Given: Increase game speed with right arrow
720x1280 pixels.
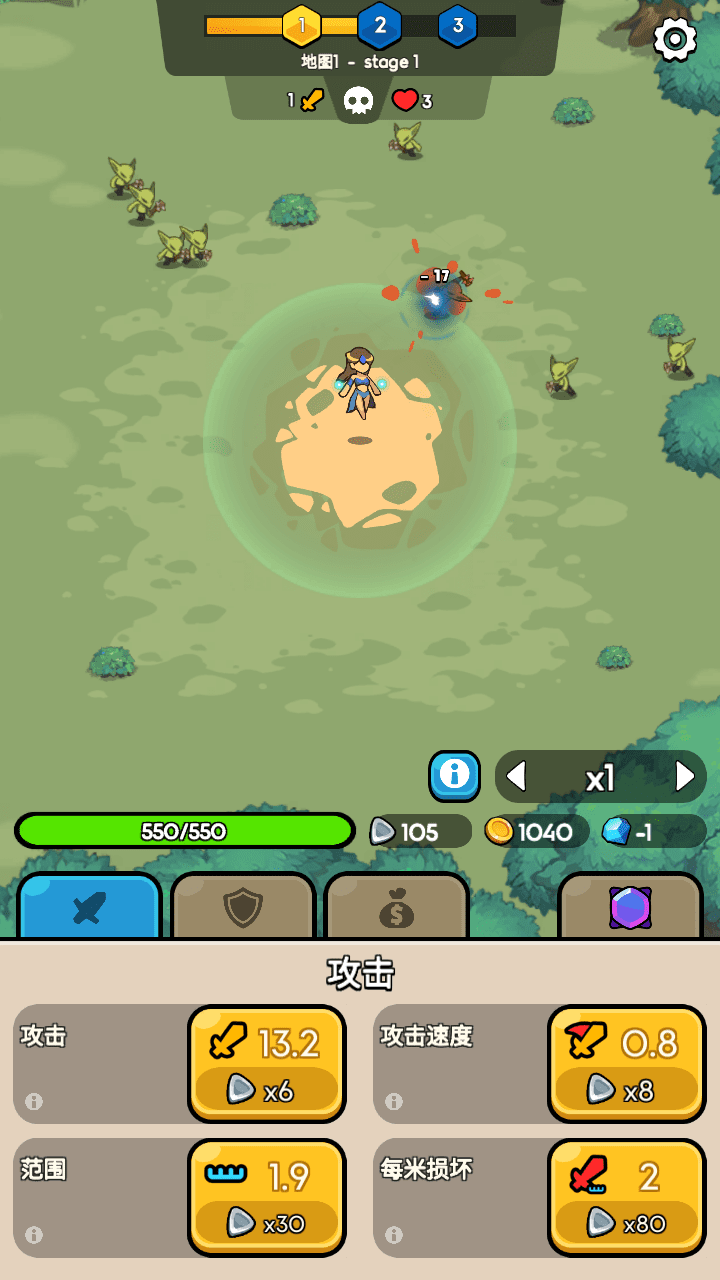Looking at the screenshot, I should click(x=685, y=776).
